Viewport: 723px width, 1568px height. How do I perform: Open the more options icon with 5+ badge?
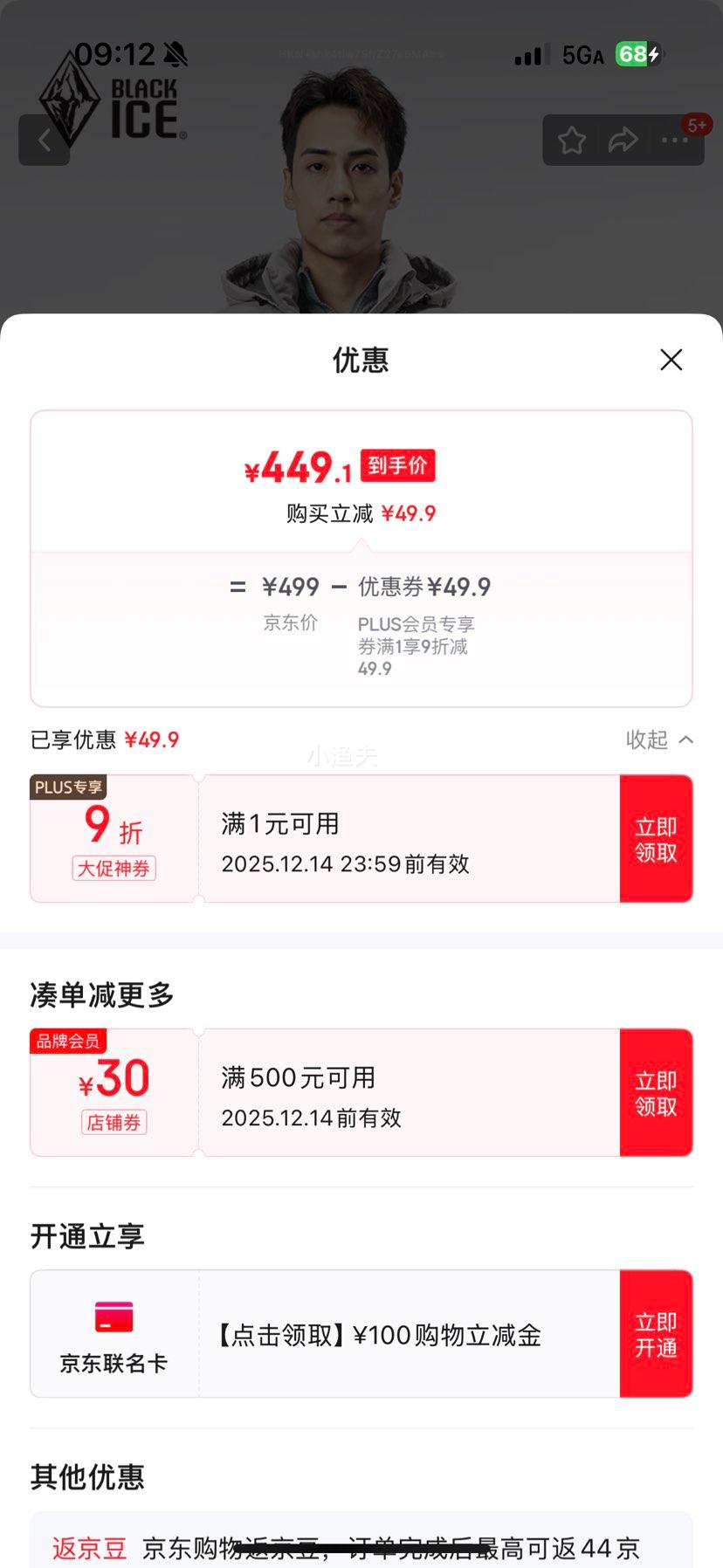click(x=674, y=140)
